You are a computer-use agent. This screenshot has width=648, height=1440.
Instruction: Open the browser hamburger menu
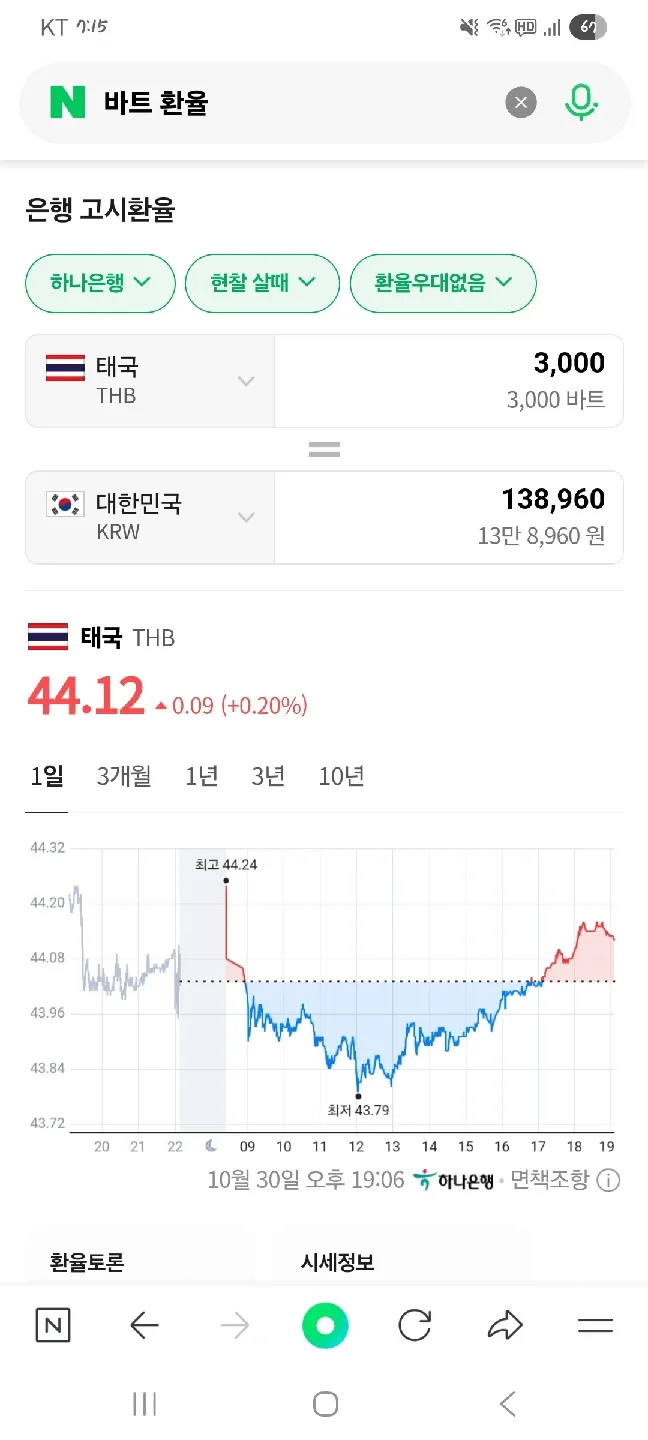point(595,1326)
